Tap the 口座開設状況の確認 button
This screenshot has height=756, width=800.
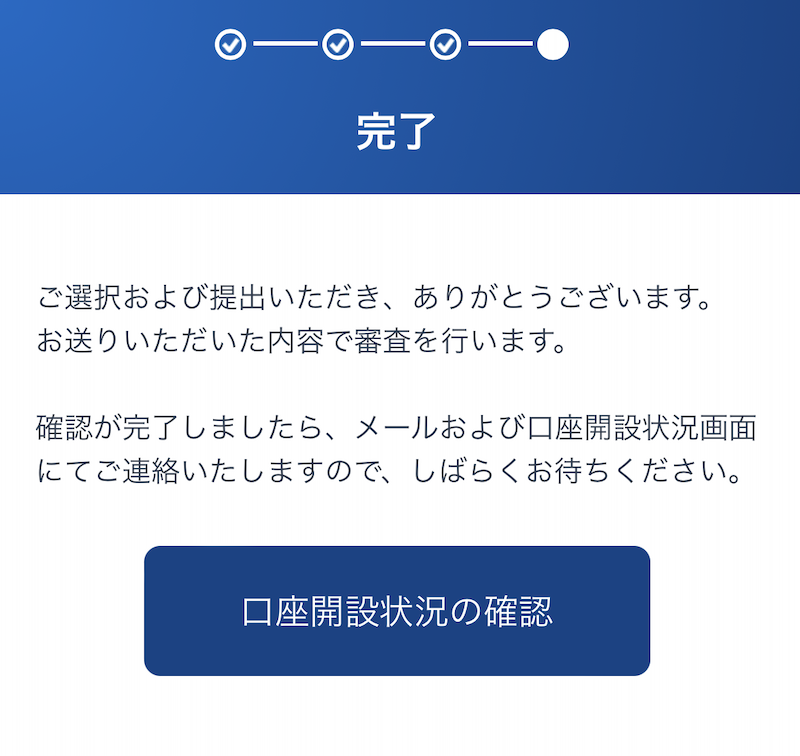tap(397, 611)
